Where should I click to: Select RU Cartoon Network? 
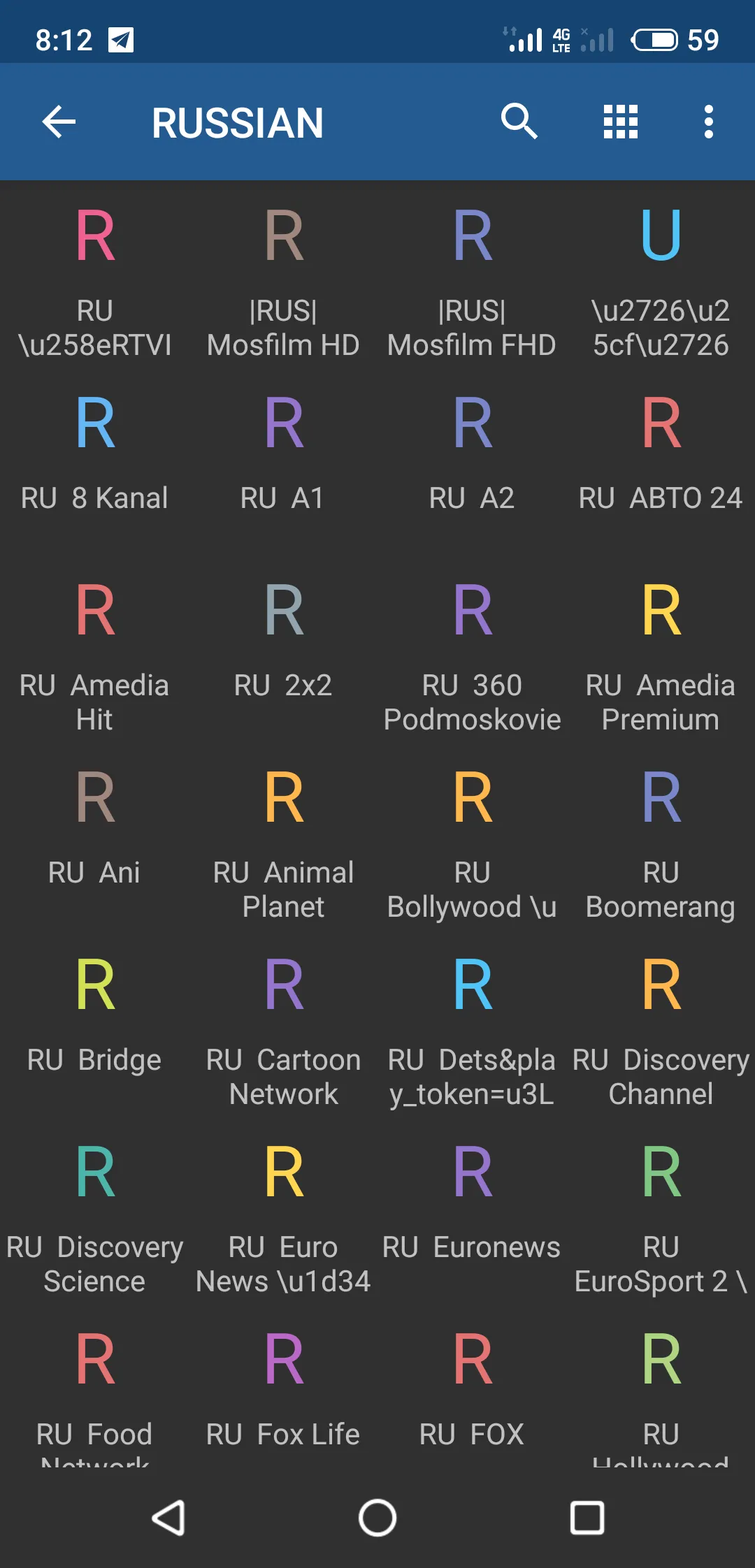(283, 1031)
